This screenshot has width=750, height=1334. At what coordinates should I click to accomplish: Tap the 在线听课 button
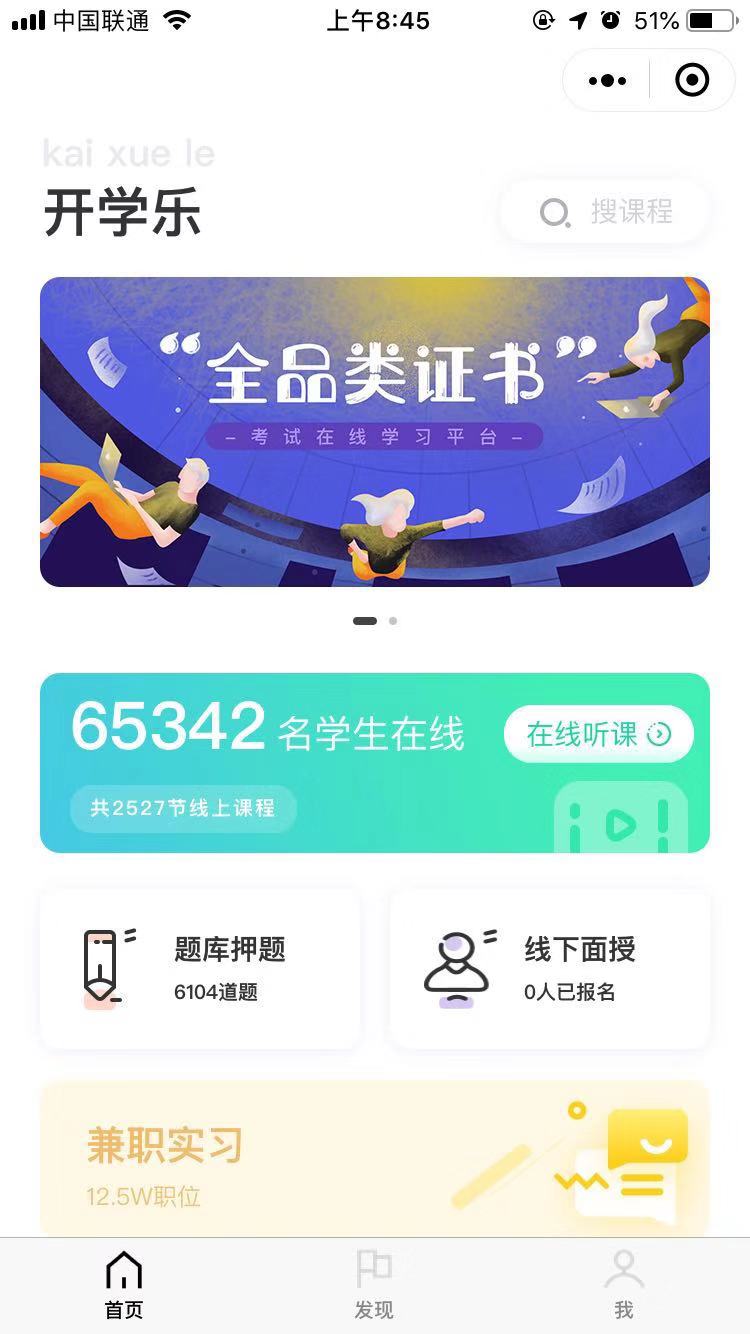(598, 734)
